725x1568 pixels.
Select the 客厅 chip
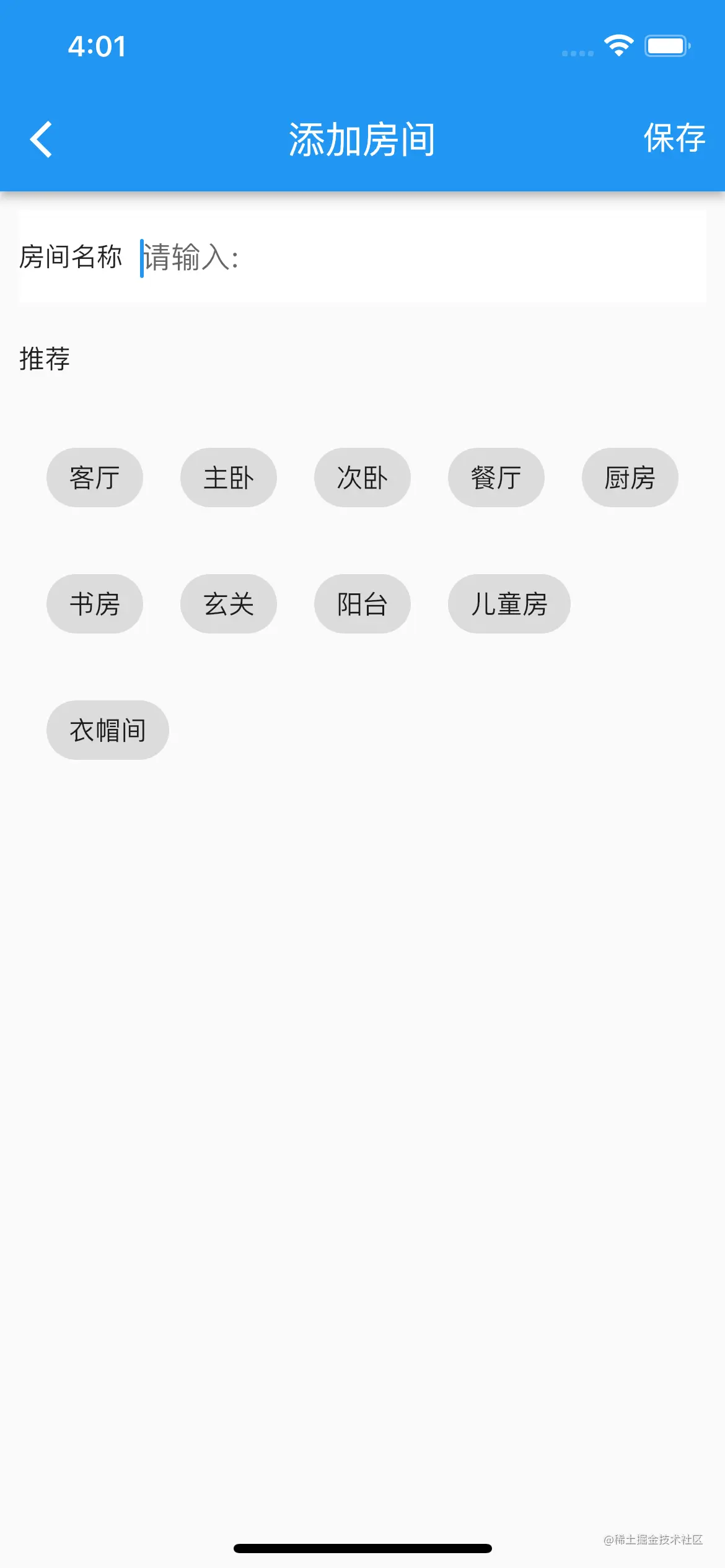coord(95,478)
